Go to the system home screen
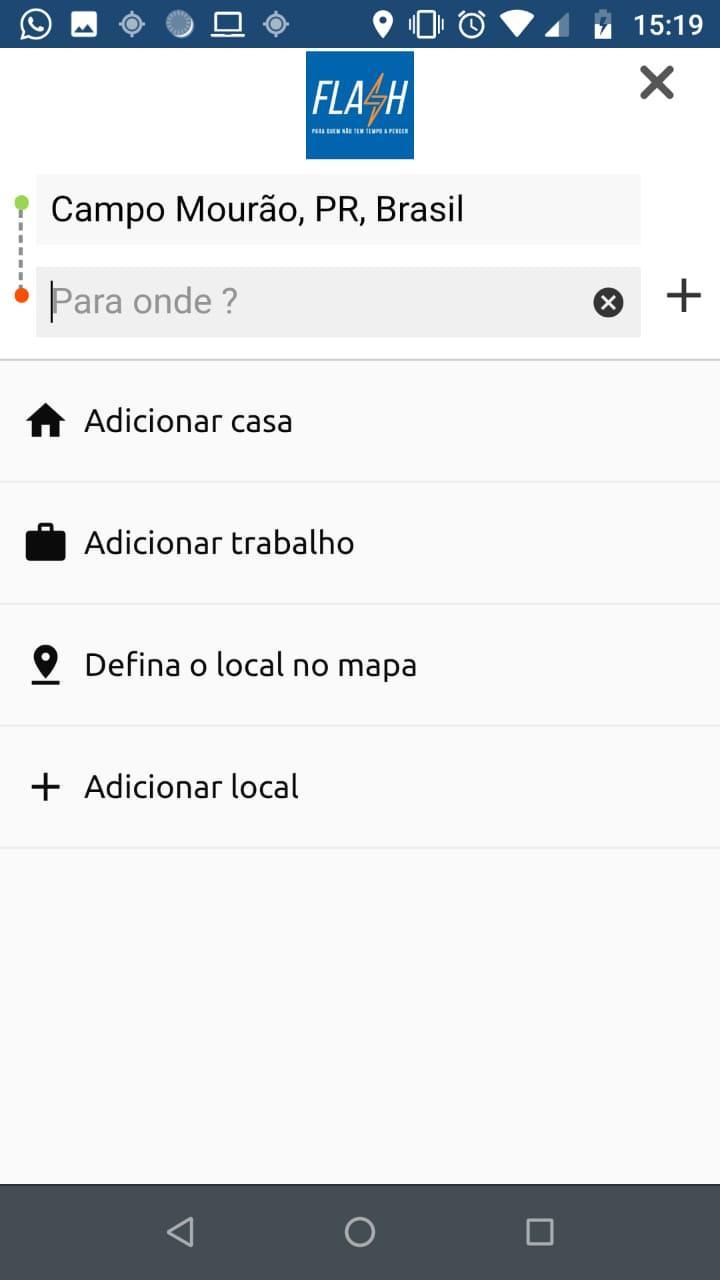 pos(360,1232)
